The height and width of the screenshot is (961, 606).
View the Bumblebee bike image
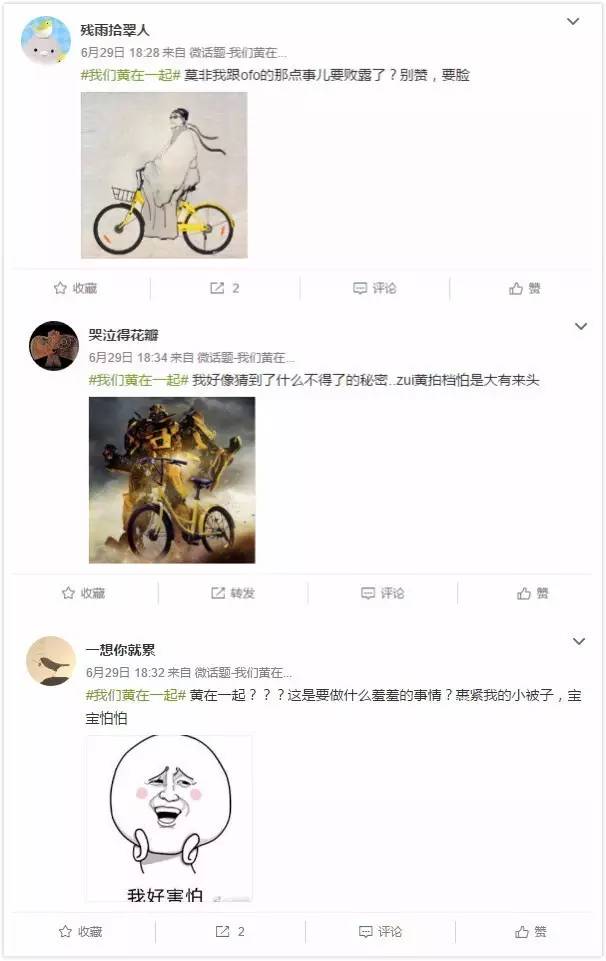click(x=172, y=480)
